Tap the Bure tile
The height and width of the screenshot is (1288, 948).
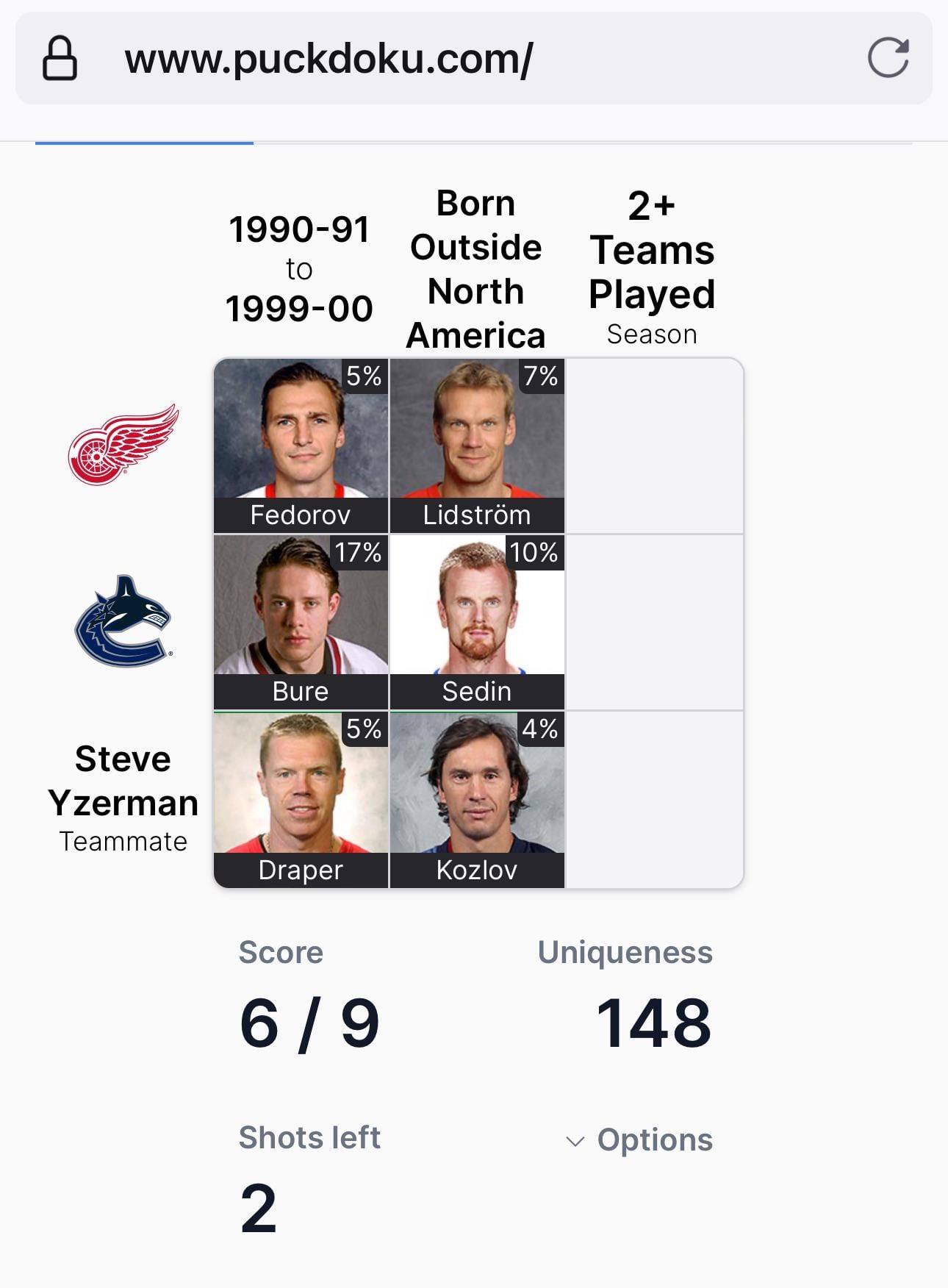pyautogui.click(x=301, y=622)
